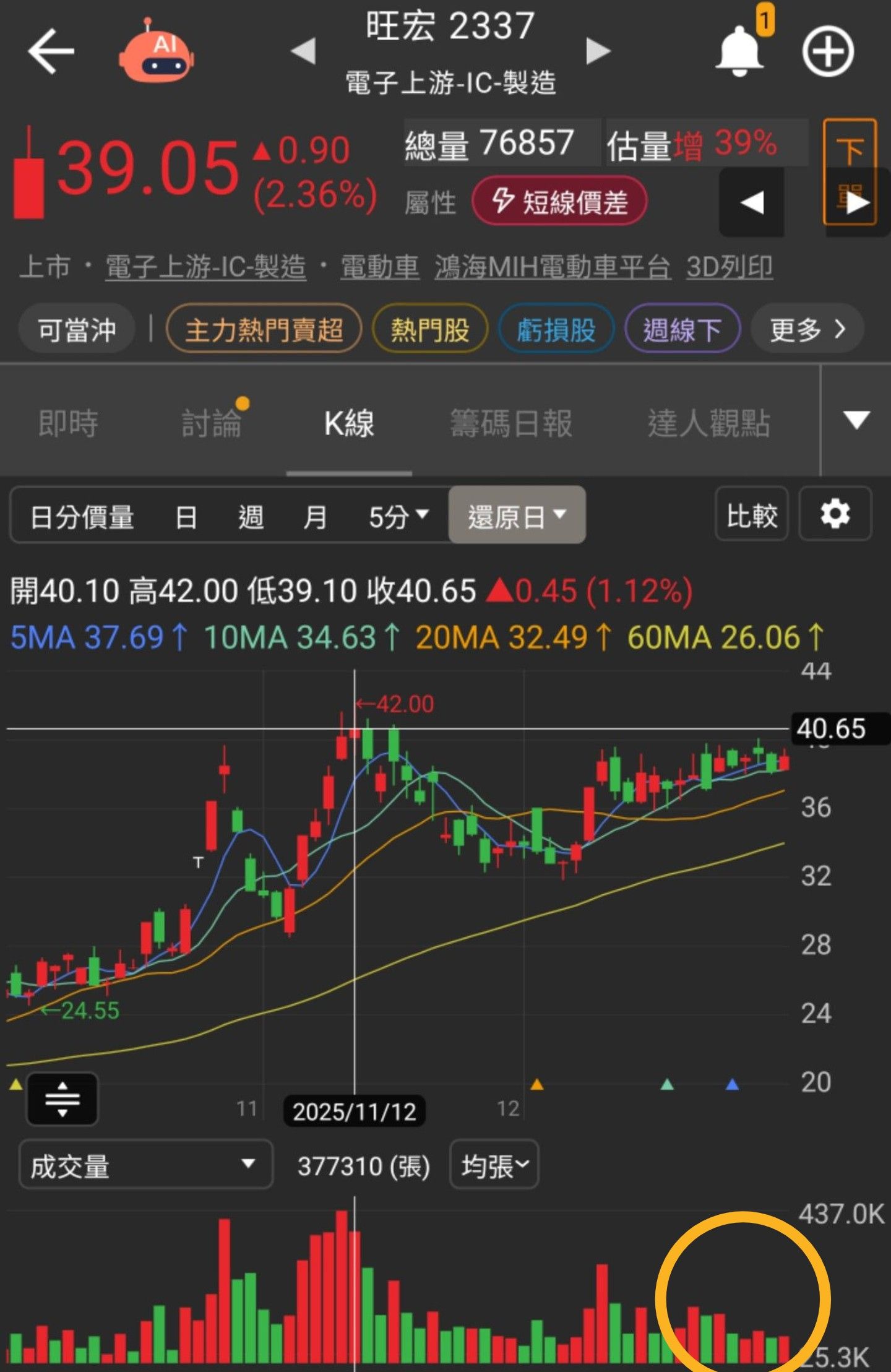
Task: Expand the 成交量 indicator dropdown
Action: pos(146,1166)
